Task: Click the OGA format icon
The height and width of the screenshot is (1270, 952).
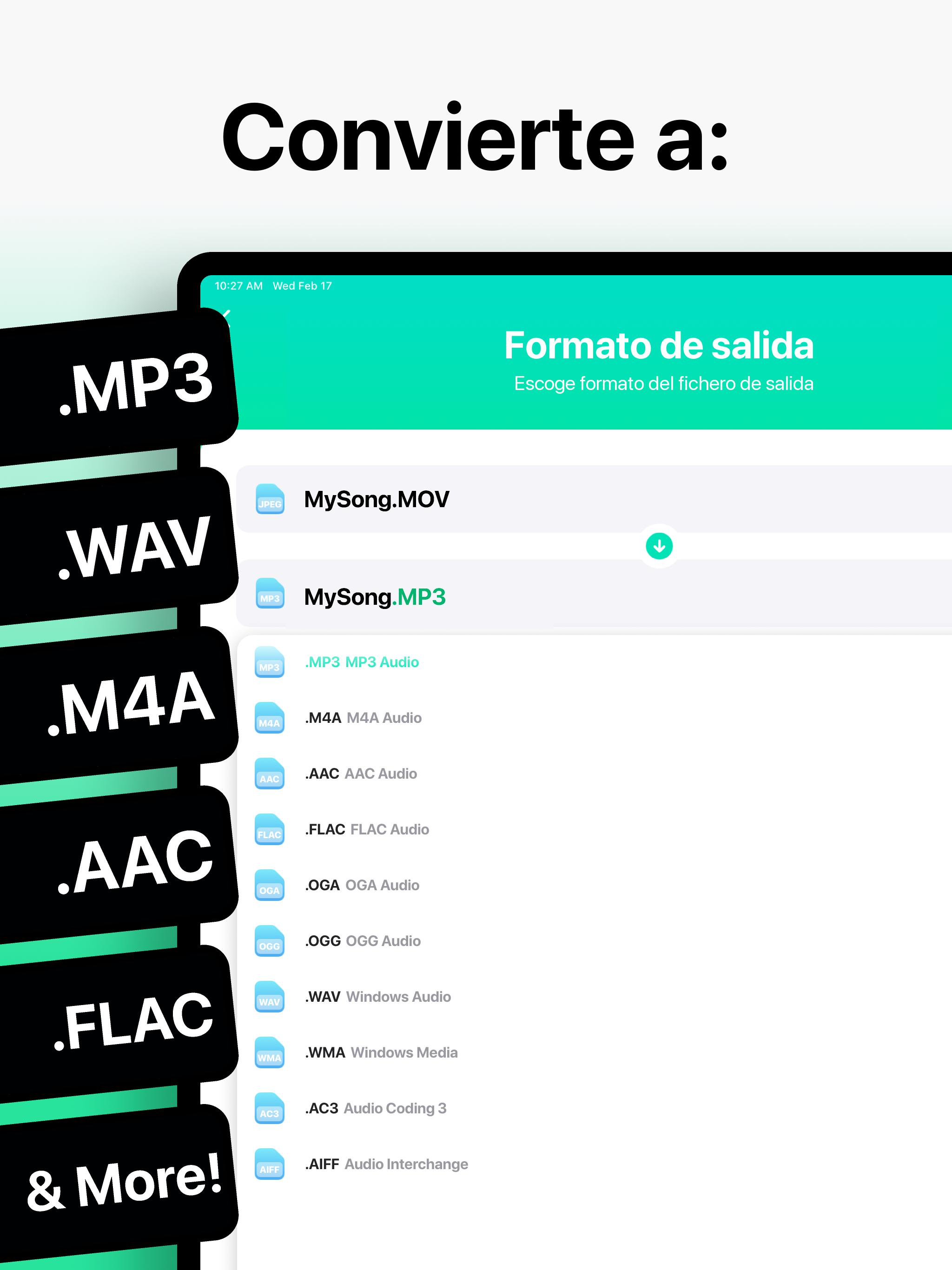Action: [x=269, y=885]
